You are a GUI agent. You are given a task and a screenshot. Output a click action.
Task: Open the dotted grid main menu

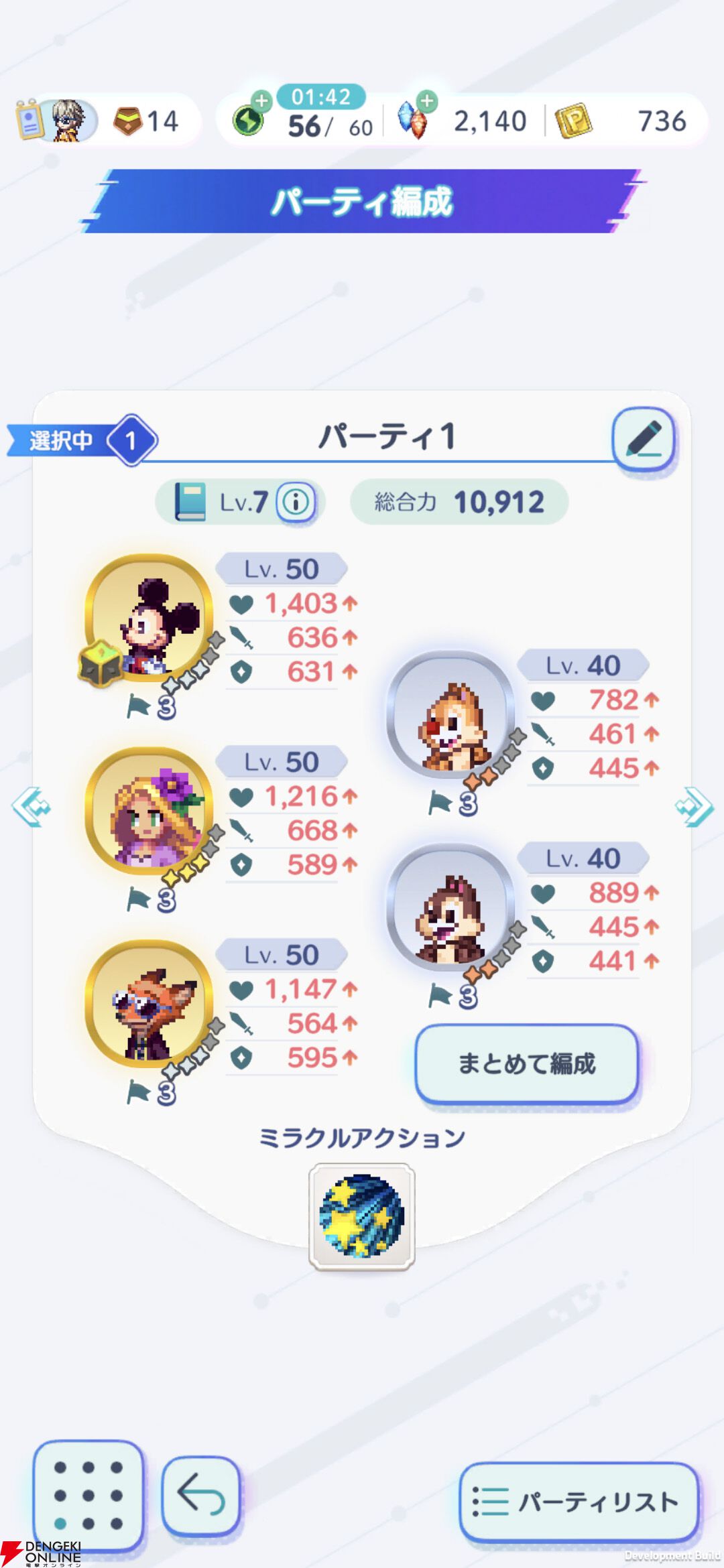[x=88, y=1494]
